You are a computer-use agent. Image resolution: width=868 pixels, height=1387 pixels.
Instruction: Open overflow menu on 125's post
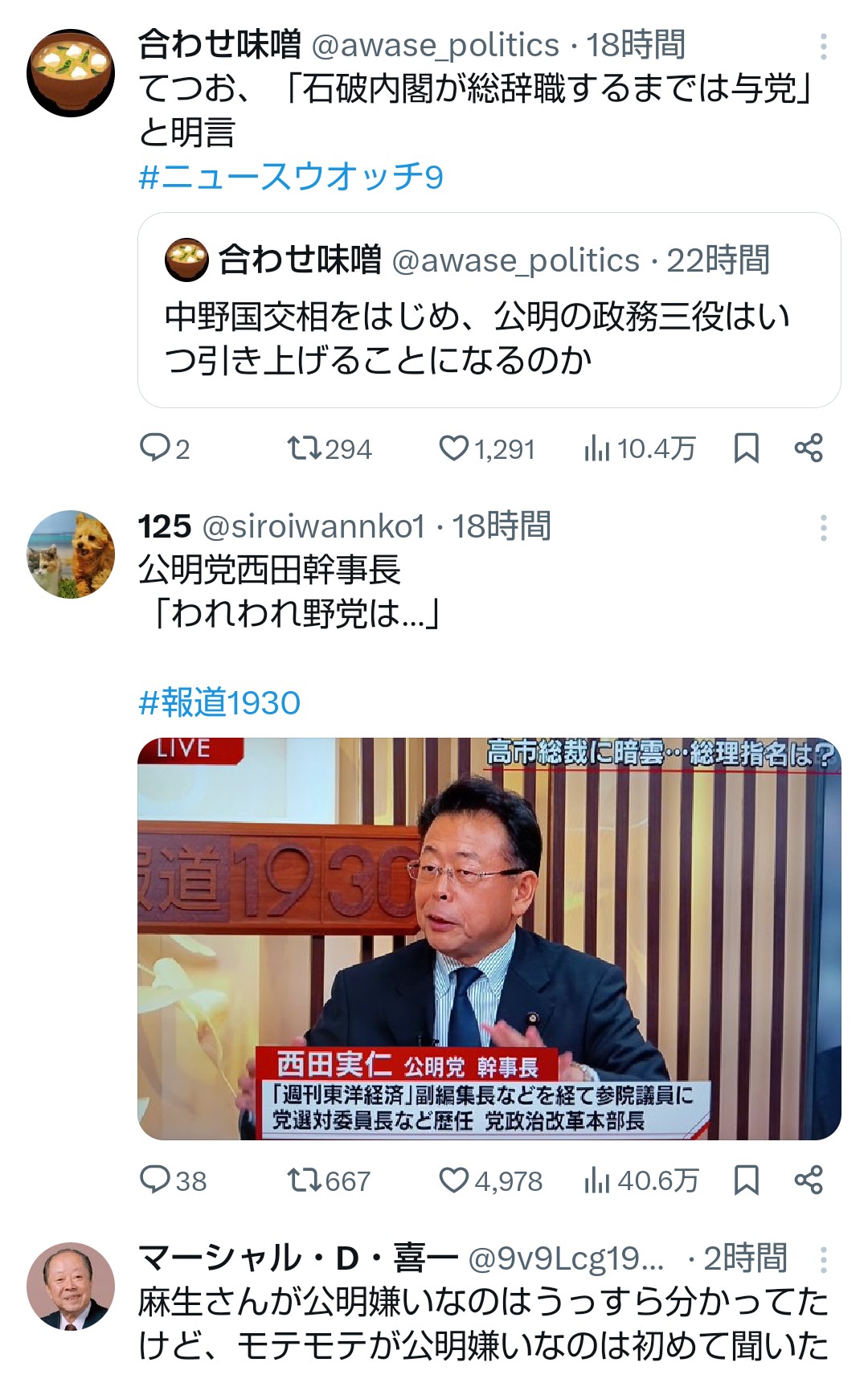pos(823,528)
